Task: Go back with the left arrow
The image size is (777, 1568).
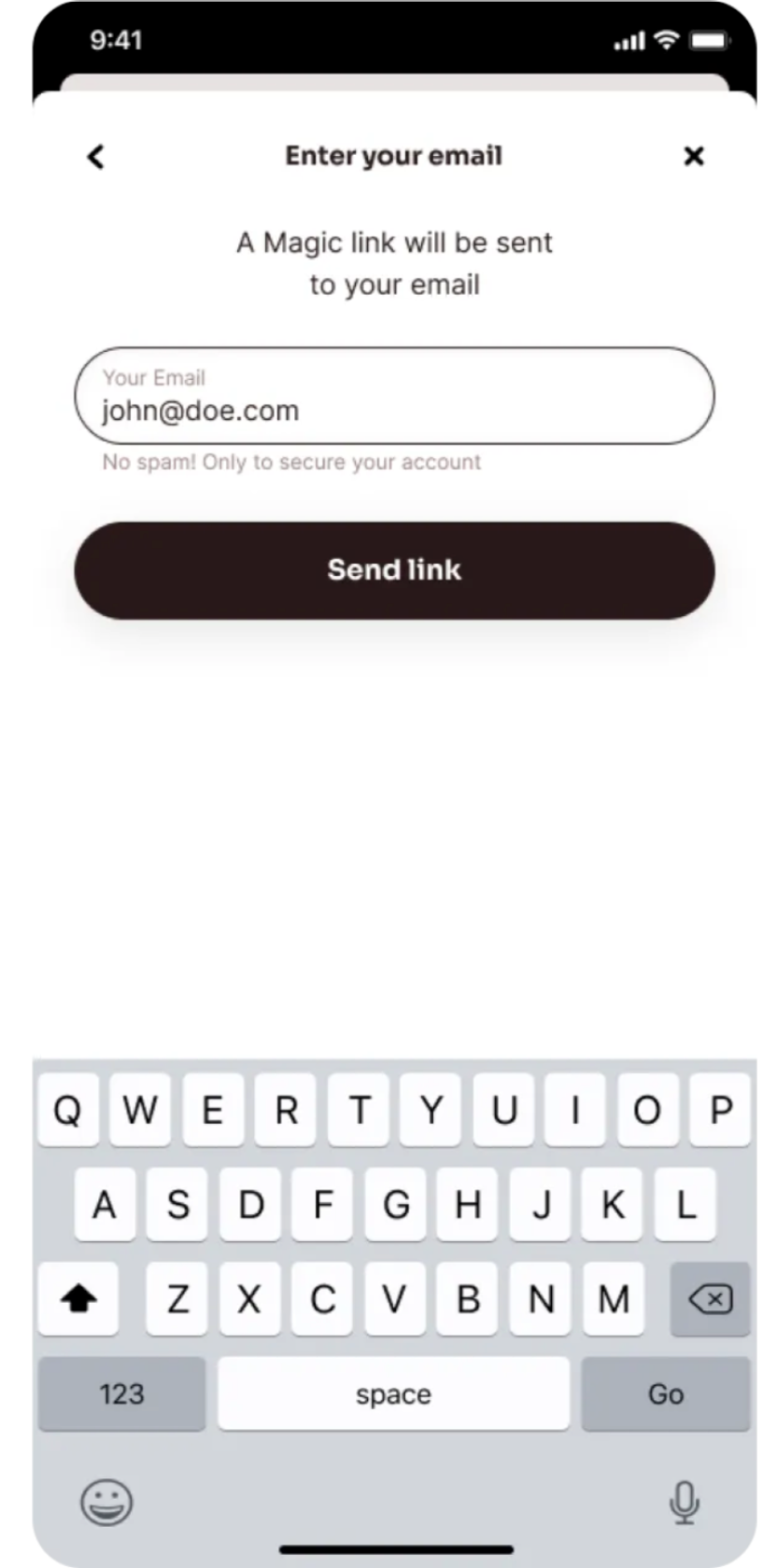Action: click(x=96, y=157)
